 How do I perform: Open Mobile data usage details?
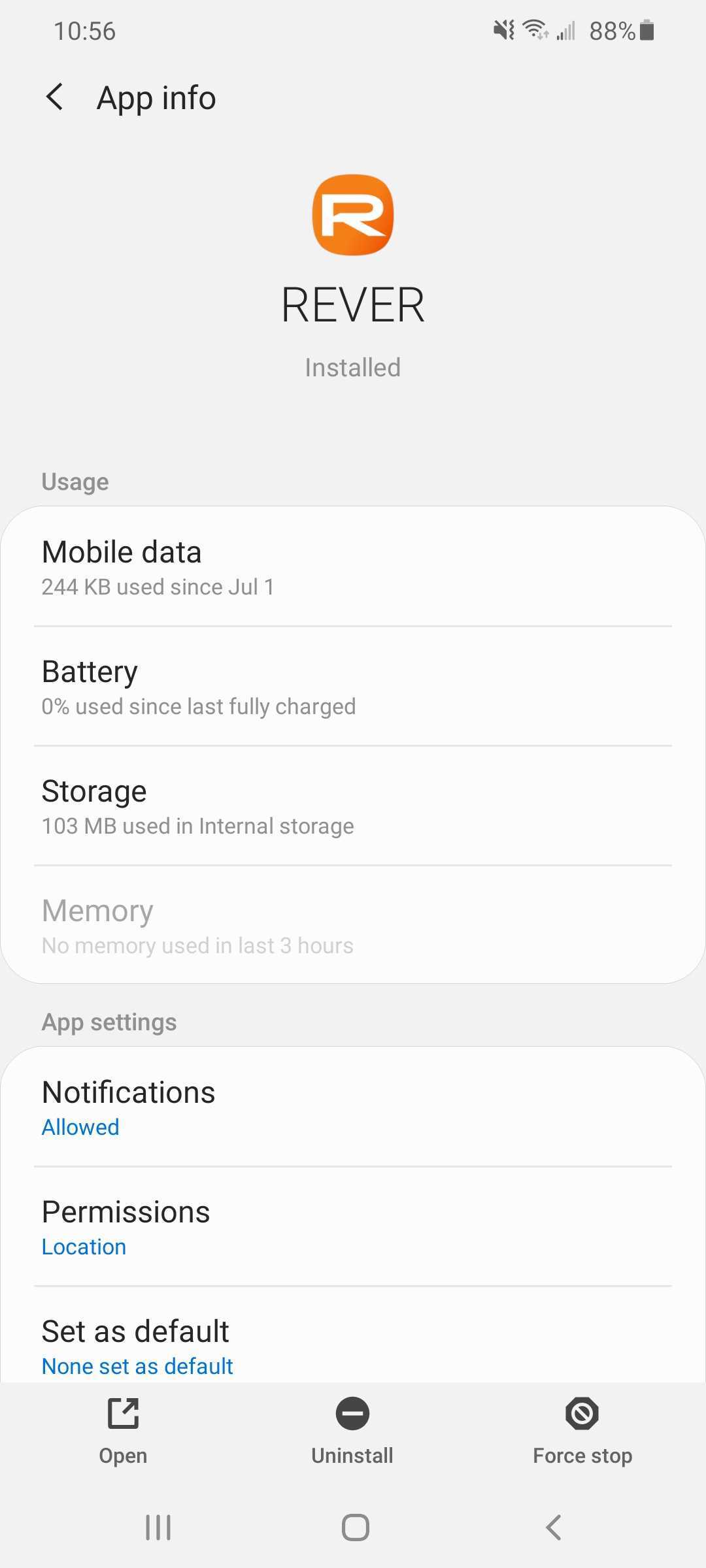(353, 566)
